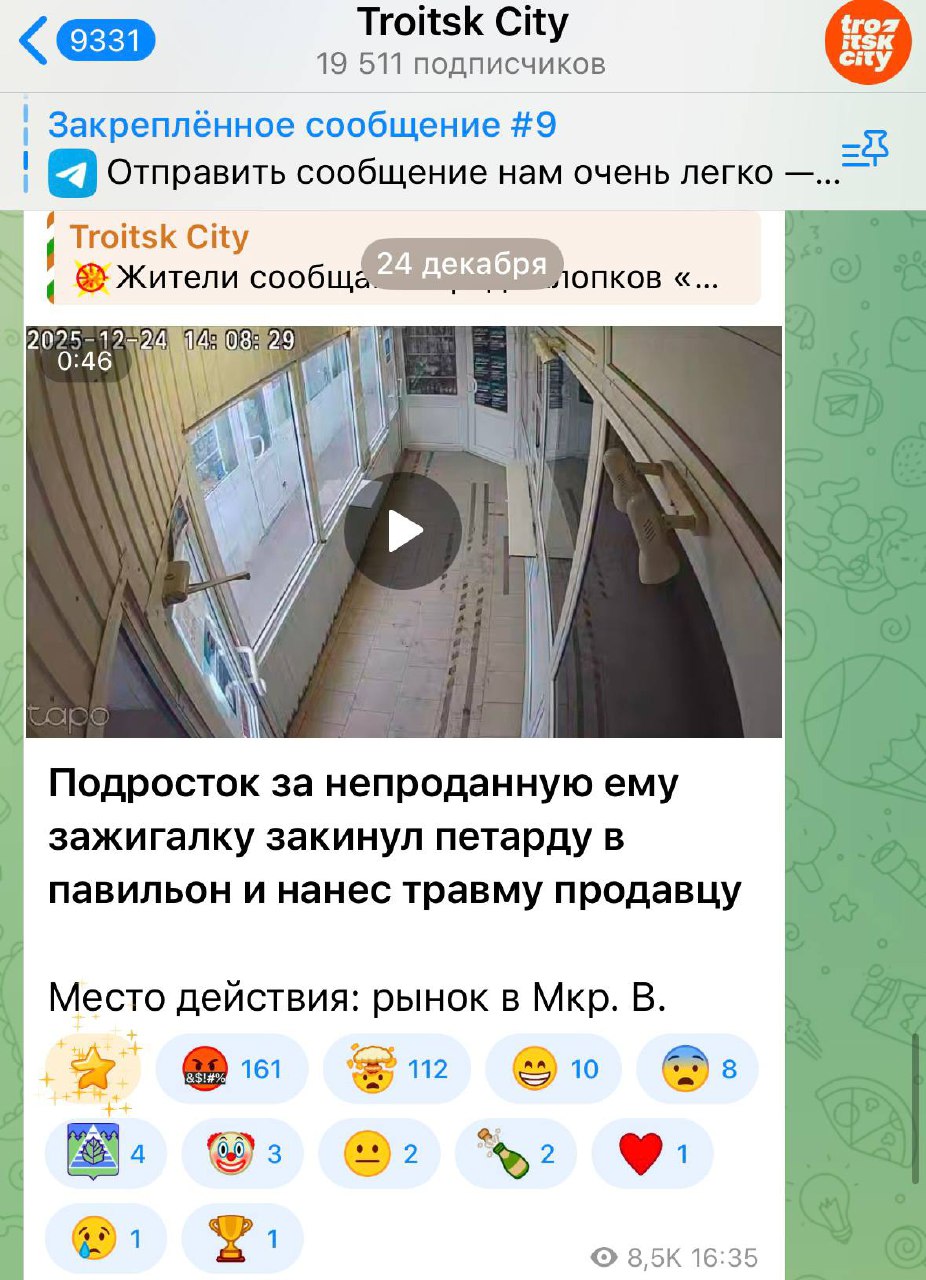Add the star paid reaction
Viewport: 926px width, 1280px height.
(x=91, y=1069)
